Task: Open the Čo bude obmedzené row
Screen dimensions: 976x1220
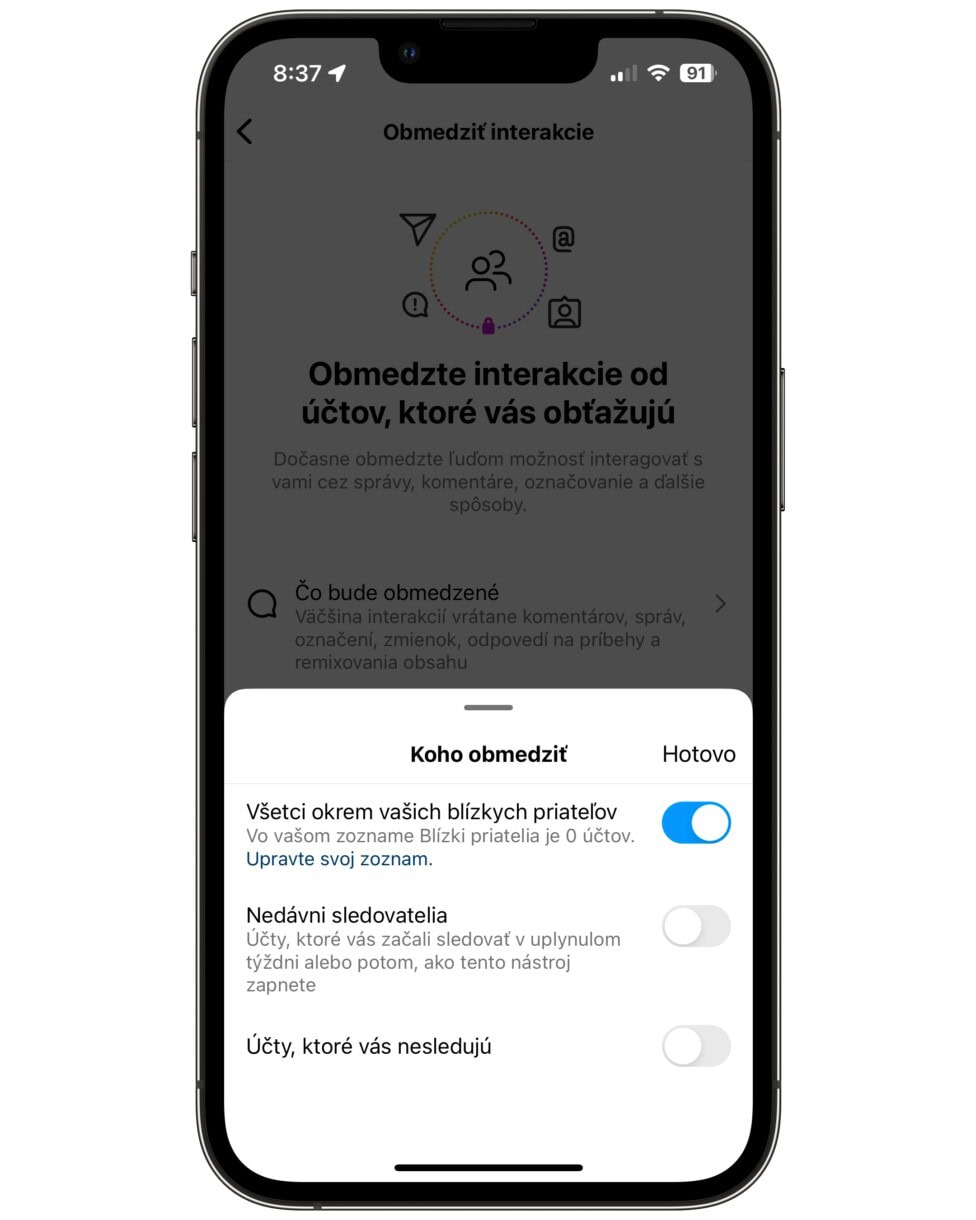Action: pyautogui.click(x=487, y=626)
